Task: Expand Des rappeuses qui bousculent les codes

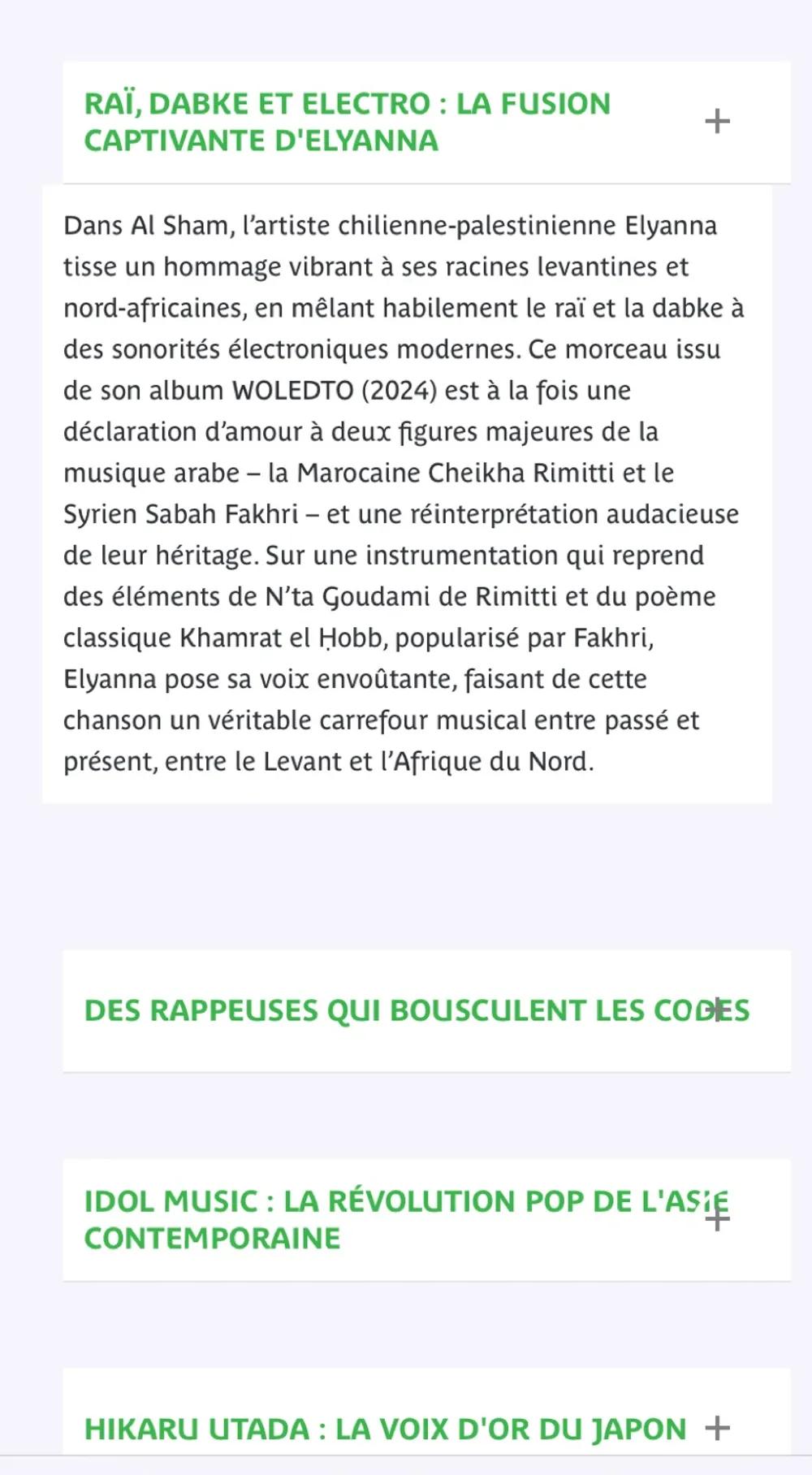Action: coord(716,1010)
